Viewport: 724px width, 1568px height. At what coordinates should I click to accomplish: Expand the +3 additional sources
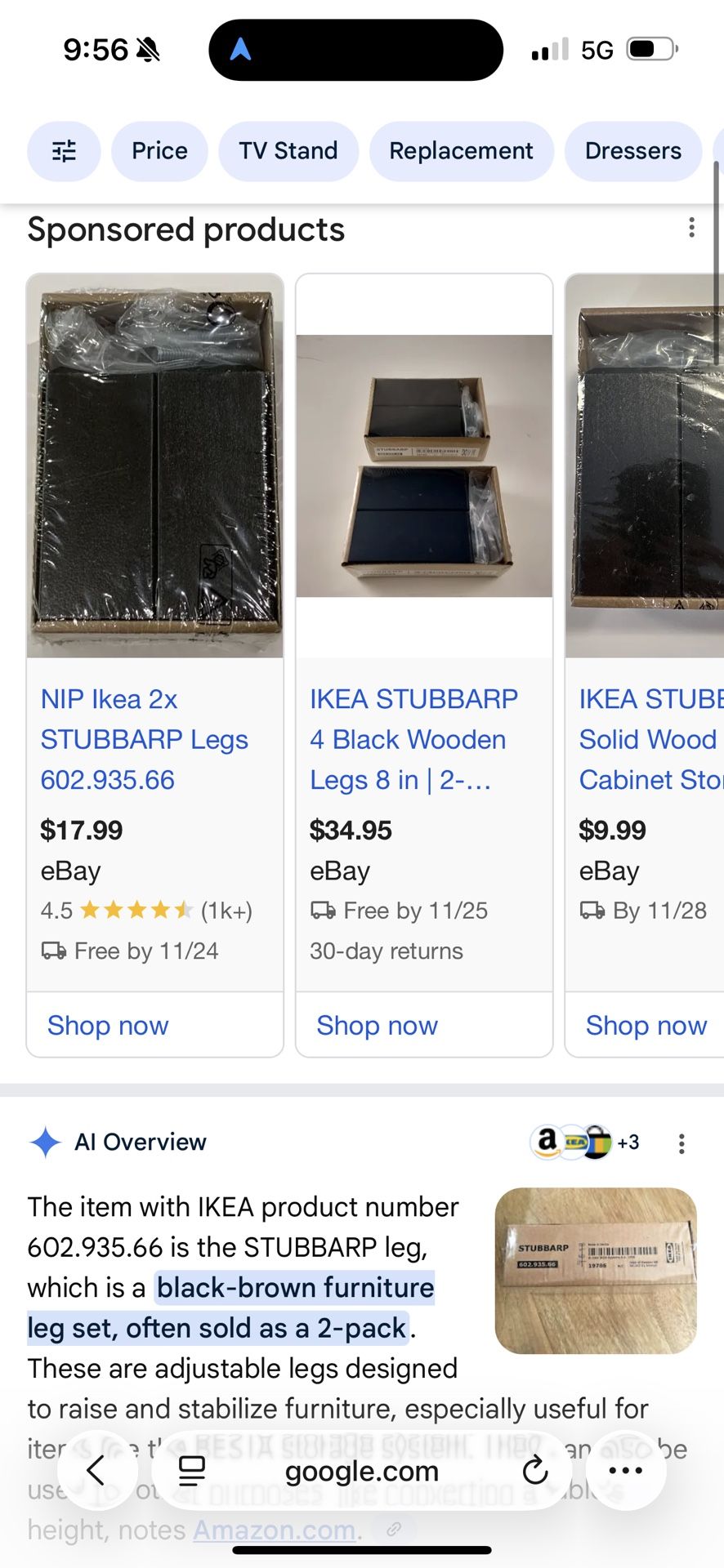coord(628,1143)
